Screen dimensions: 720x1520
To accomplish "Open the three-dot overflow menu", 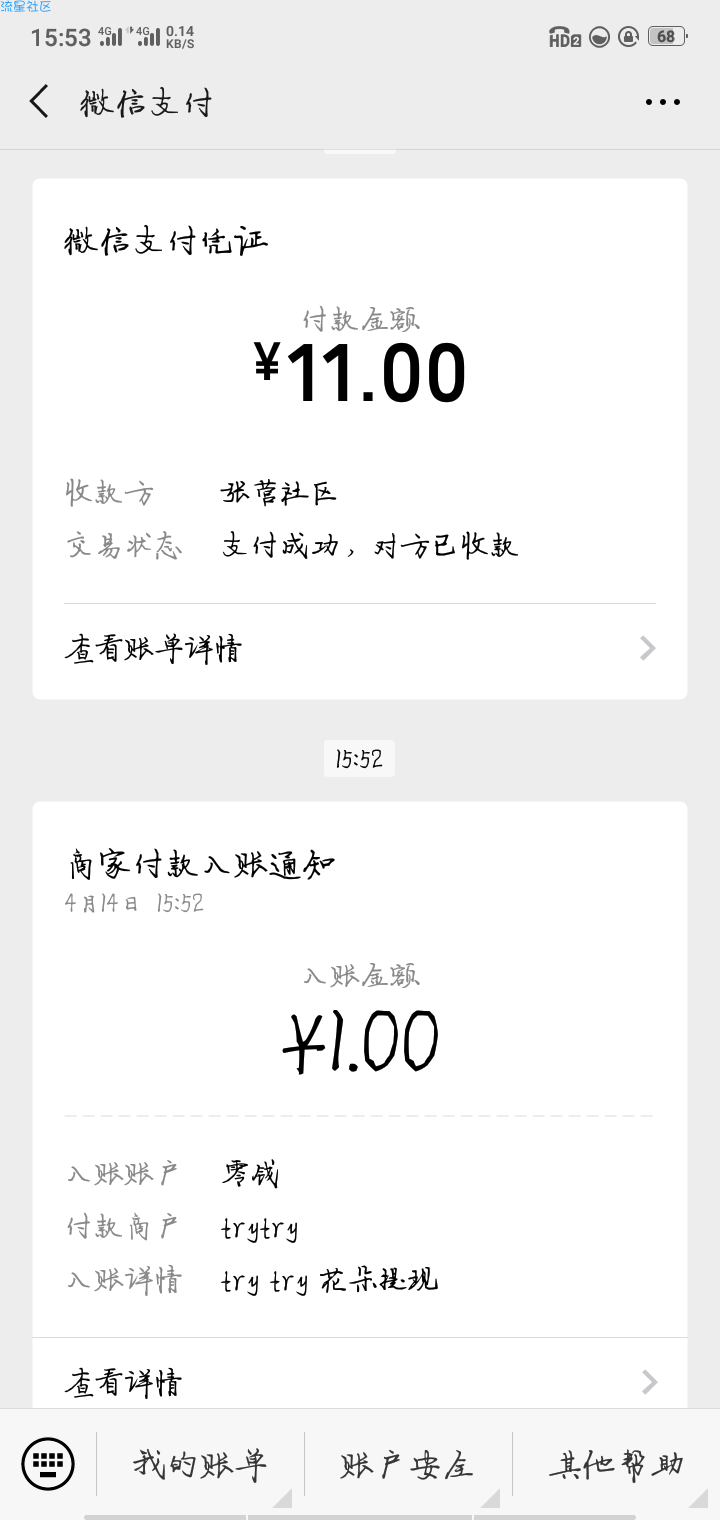I will pos(663,102).
